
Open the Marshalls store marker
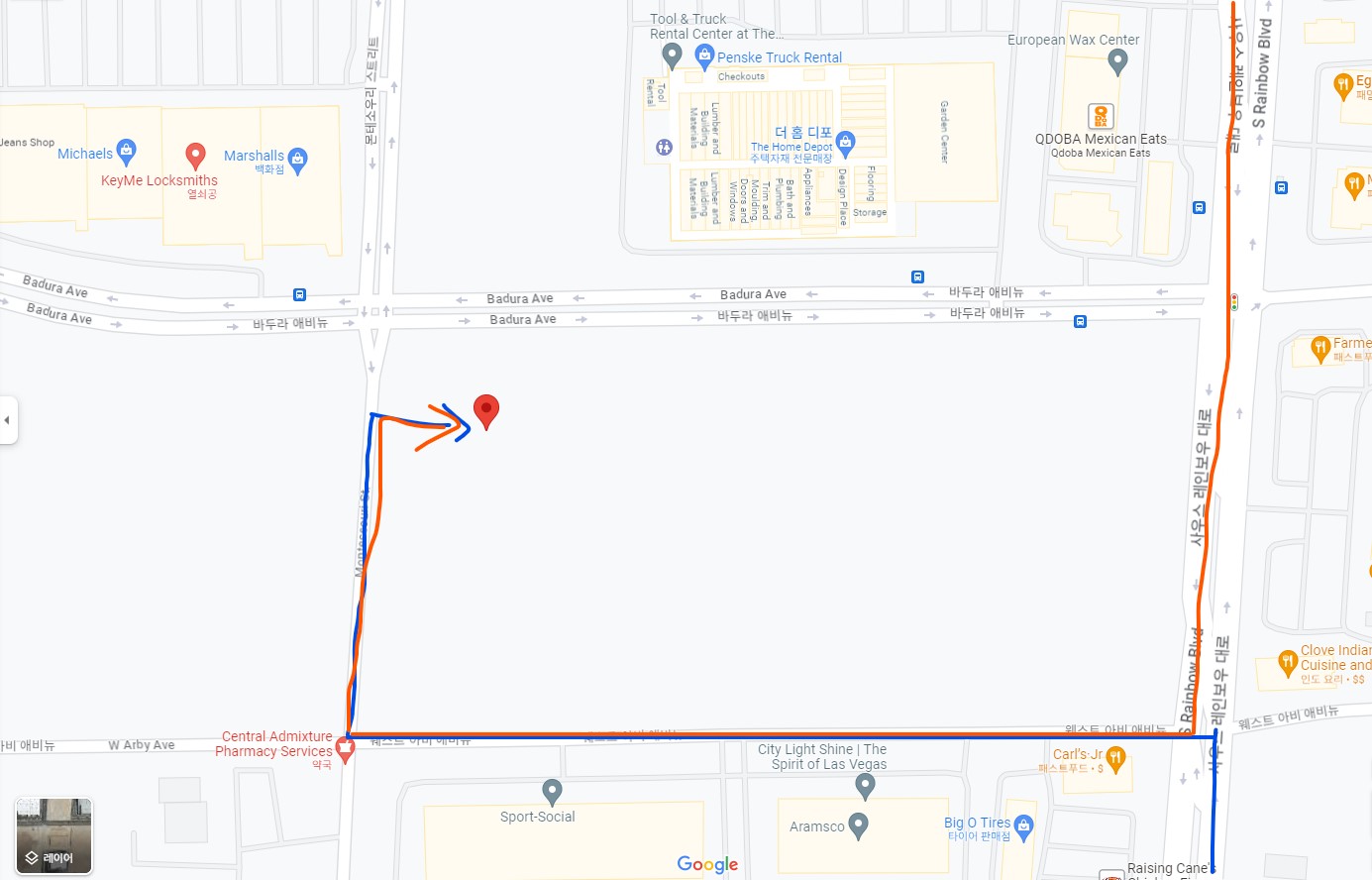[x=298, y=159]
